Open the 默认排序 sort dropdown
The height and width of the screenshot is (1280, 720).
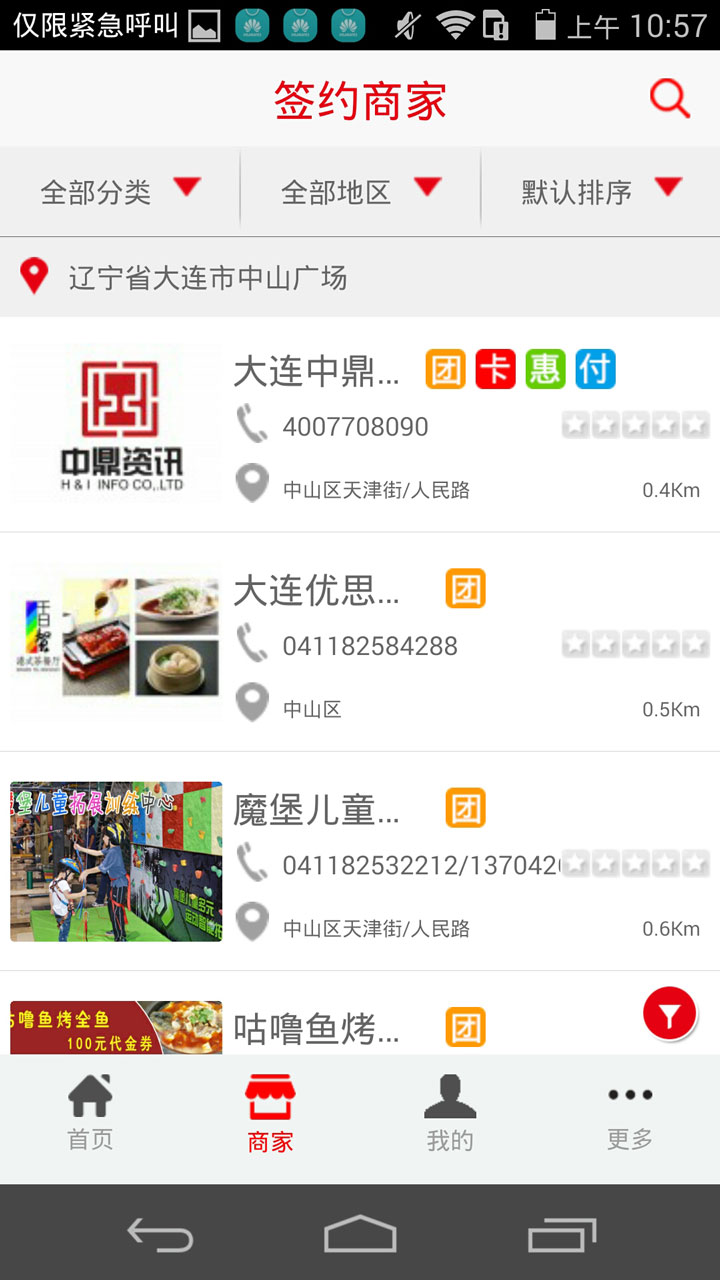pyautogui.click(x=600, y=191)
